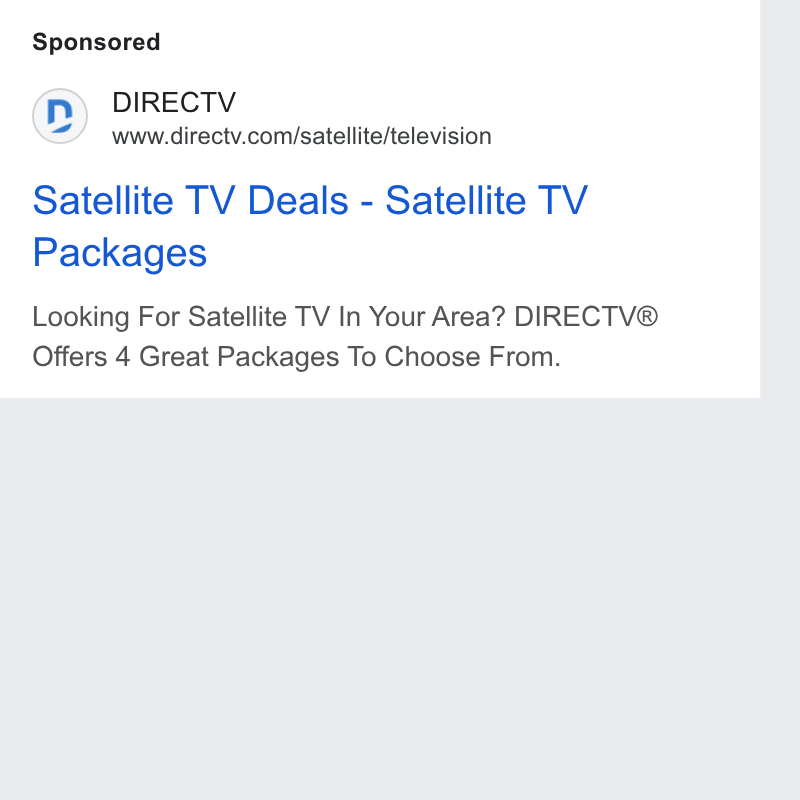This screenshot has width=800, height=800.
Task: Open the Satellite TV Deals headline link
Action: click(x=310, y=226)
